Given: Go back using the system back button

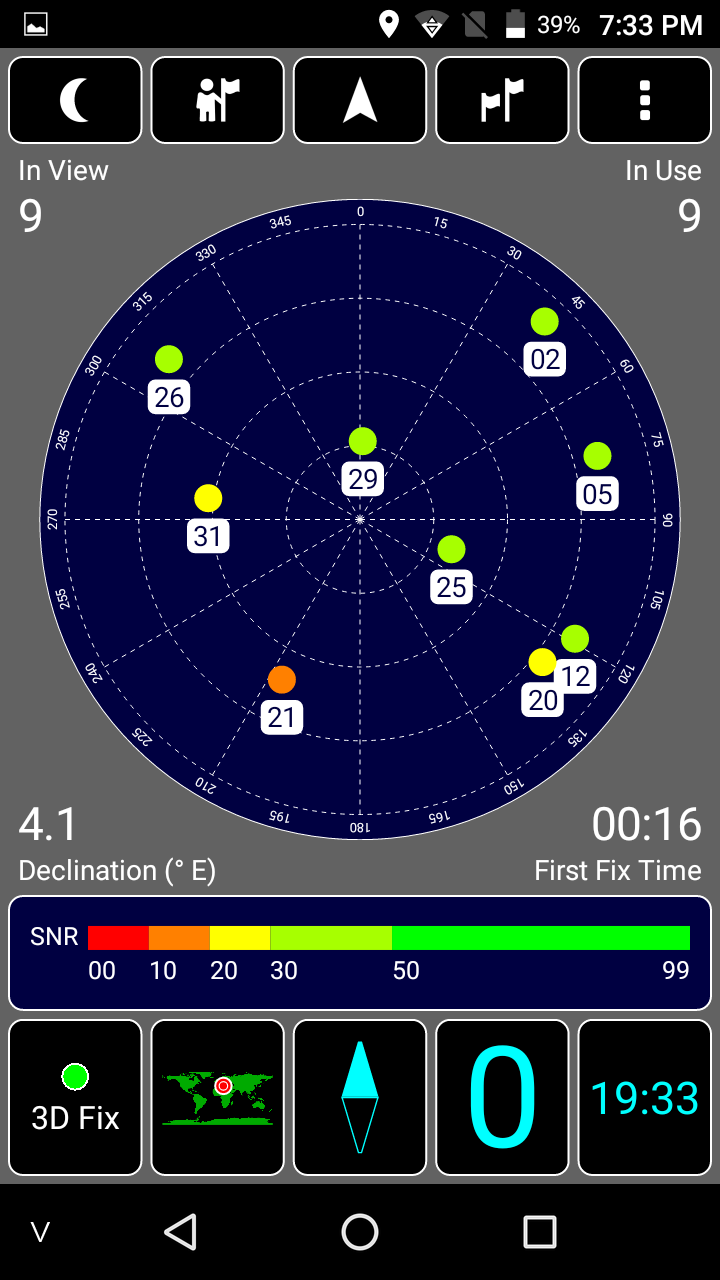Looking at the screenshot, I should [180, 1232].
